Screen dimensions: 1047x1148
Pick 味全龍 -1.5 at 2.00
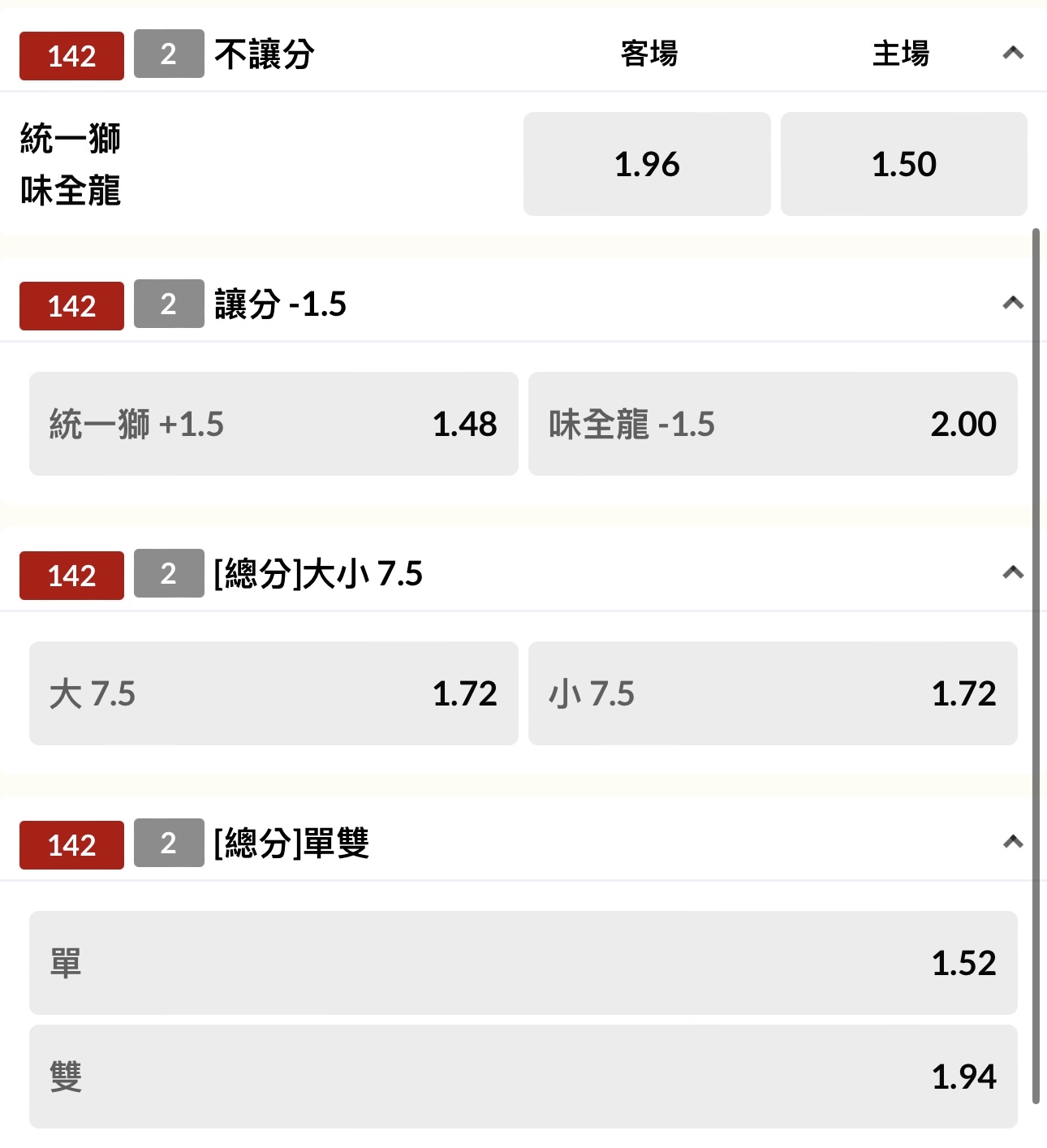(x=772, y=424)
